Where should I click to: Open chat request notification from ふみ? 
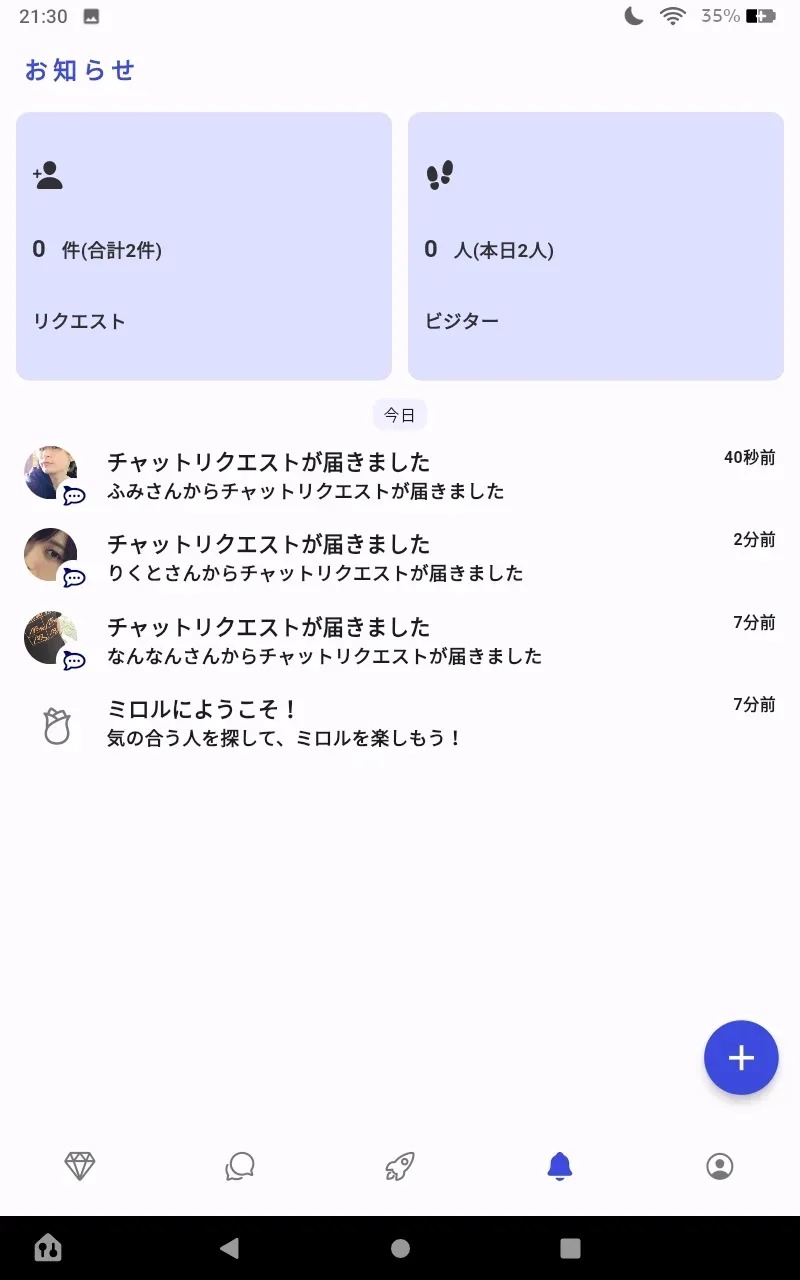click(400, 475)
